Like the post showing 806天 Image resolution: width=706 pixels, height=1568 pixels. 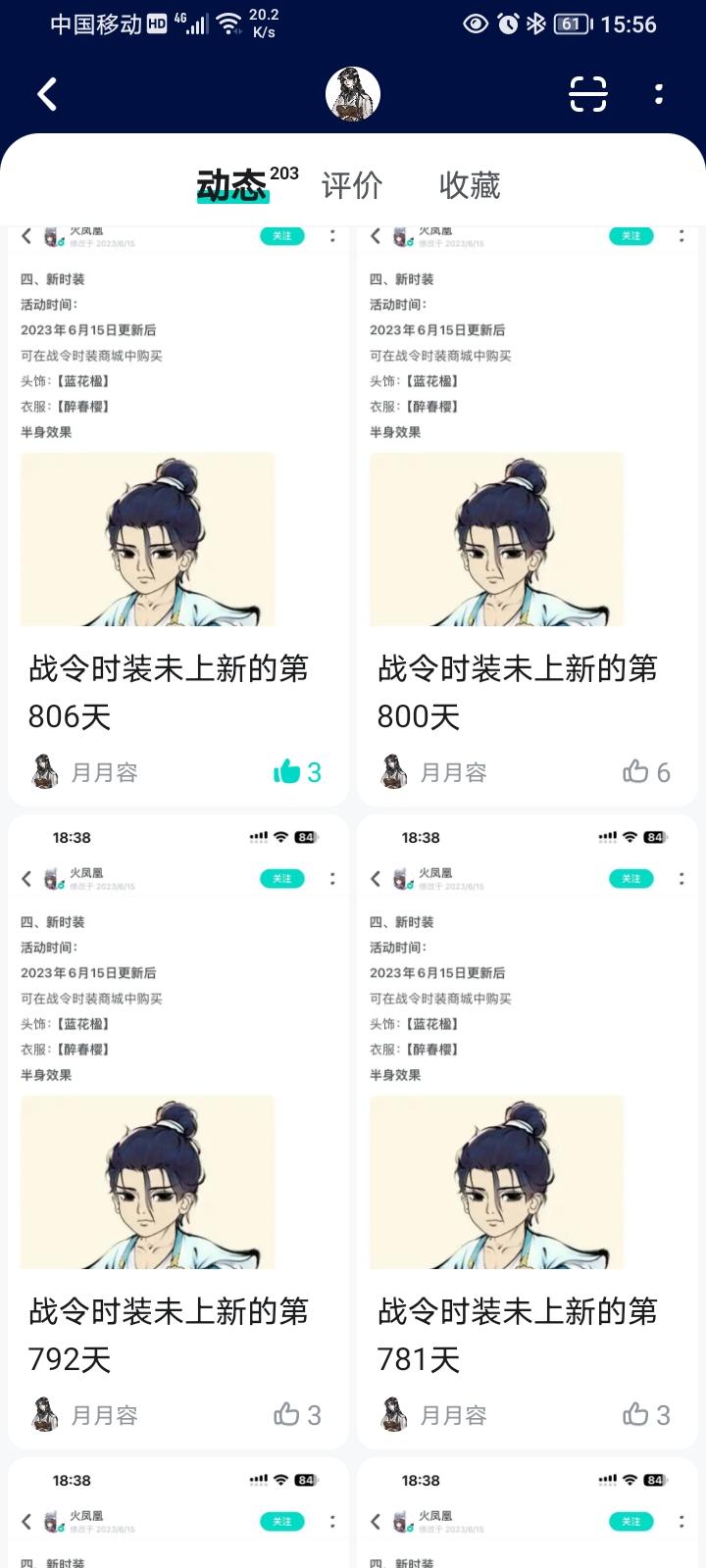pos(287,772)
